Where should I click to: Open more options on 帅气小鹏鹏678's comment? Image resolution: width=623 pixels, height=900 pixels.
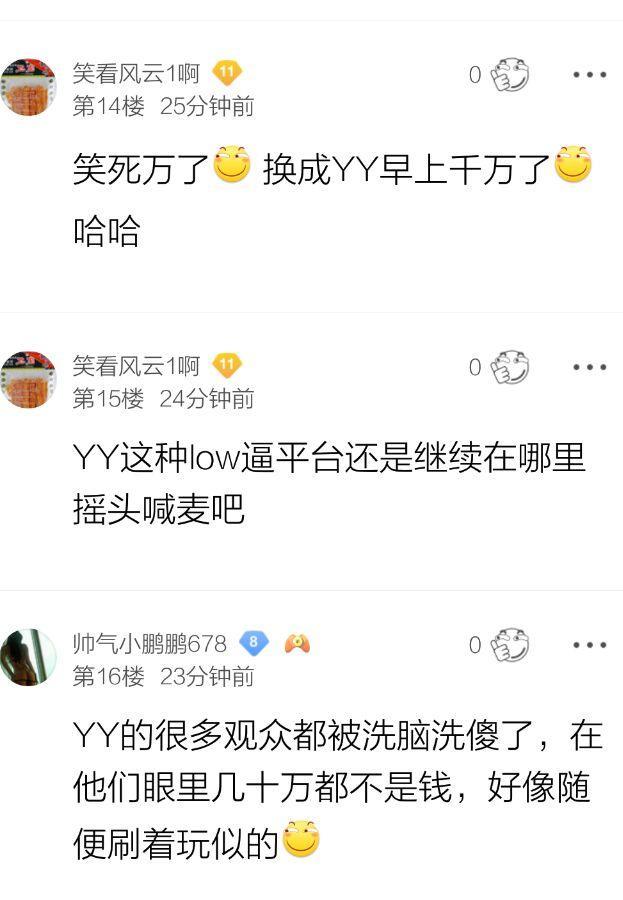coord(589,645)
